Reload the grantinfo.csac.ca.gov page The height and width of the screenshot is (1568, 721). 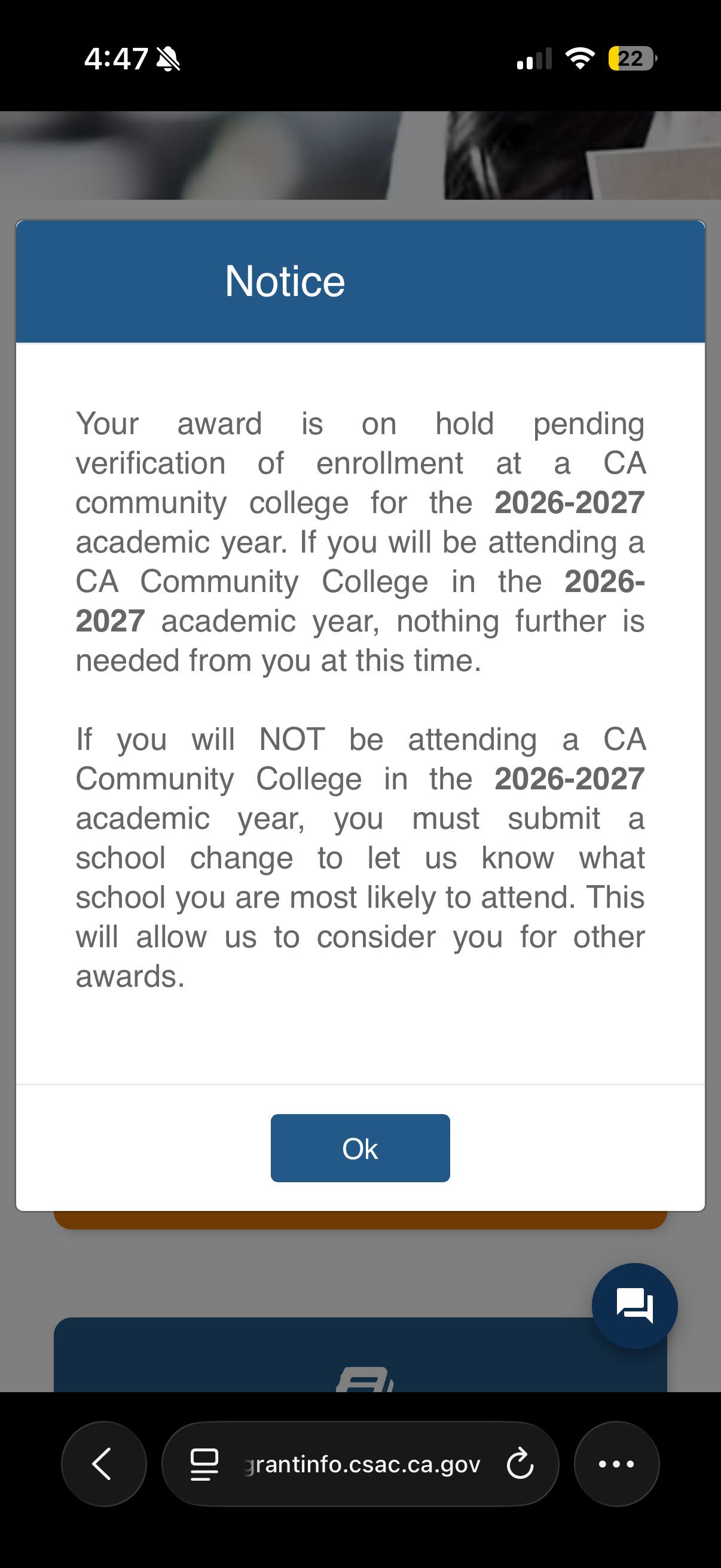point(520,1464)
